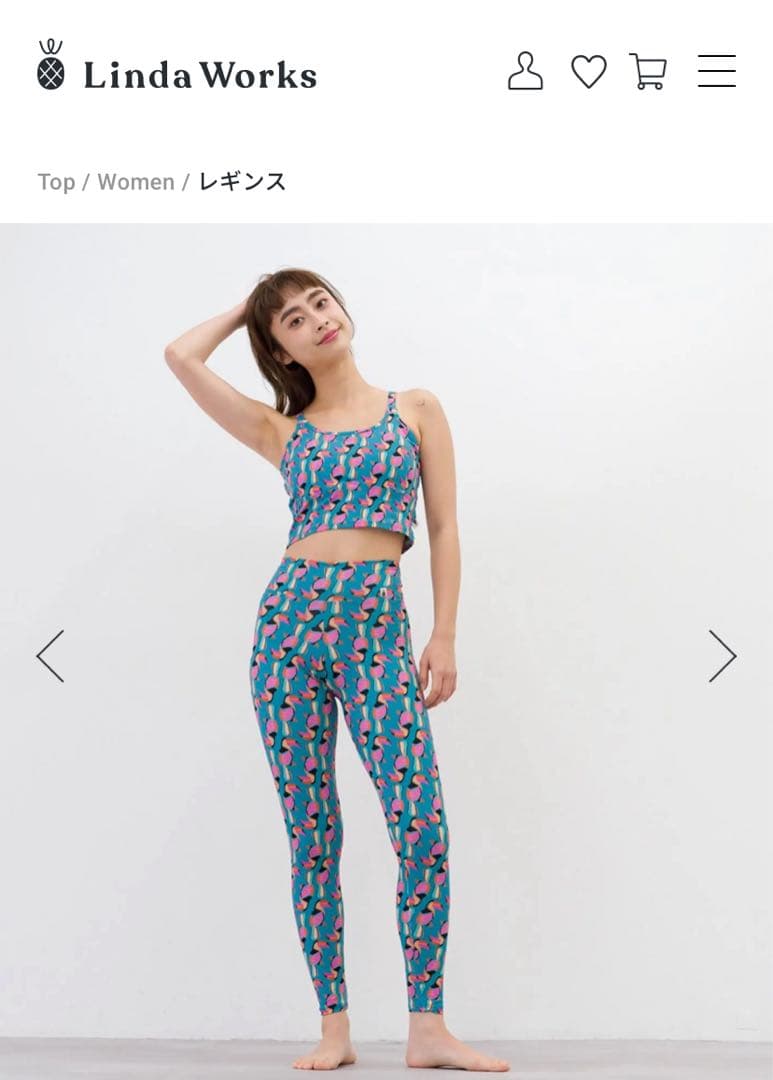This screenshot has height=1080, width=773.
Task: Go to Top in the breadcrumb
Action: 56,182
